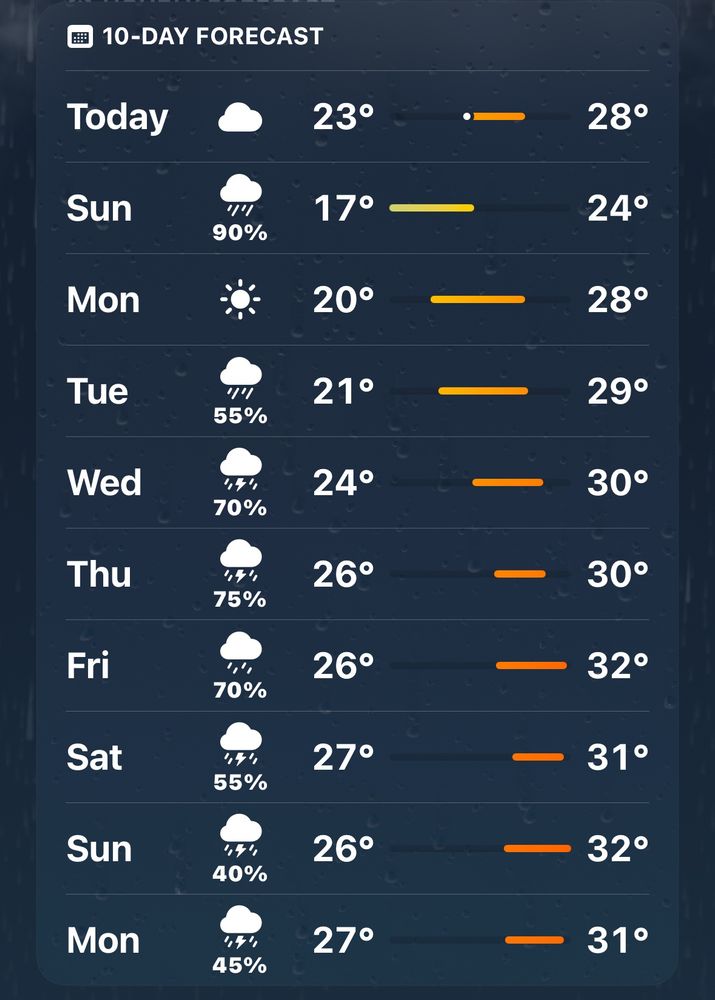Open the sunny Monday forecast row

pyautogui.click(x=357, y=300)
